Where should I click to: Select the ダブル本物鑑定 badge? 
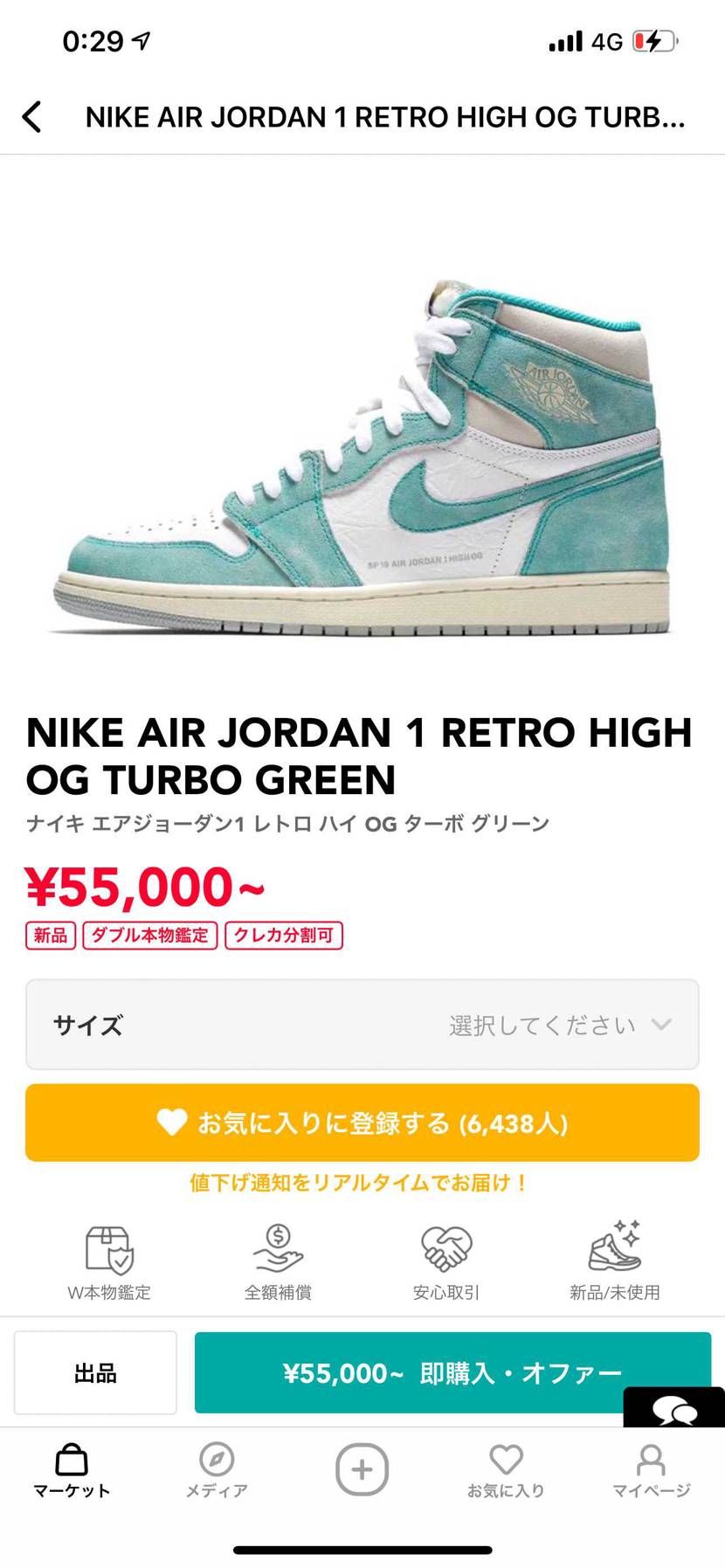[x=148, y=936]
